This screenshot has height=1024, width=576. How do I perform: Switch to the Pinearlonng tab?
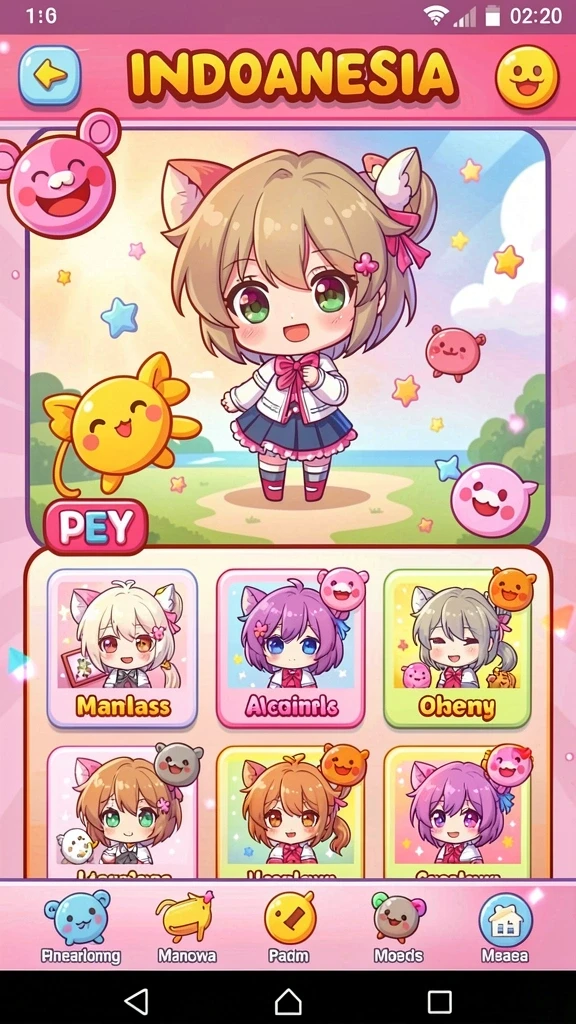[x=80, y=927]
